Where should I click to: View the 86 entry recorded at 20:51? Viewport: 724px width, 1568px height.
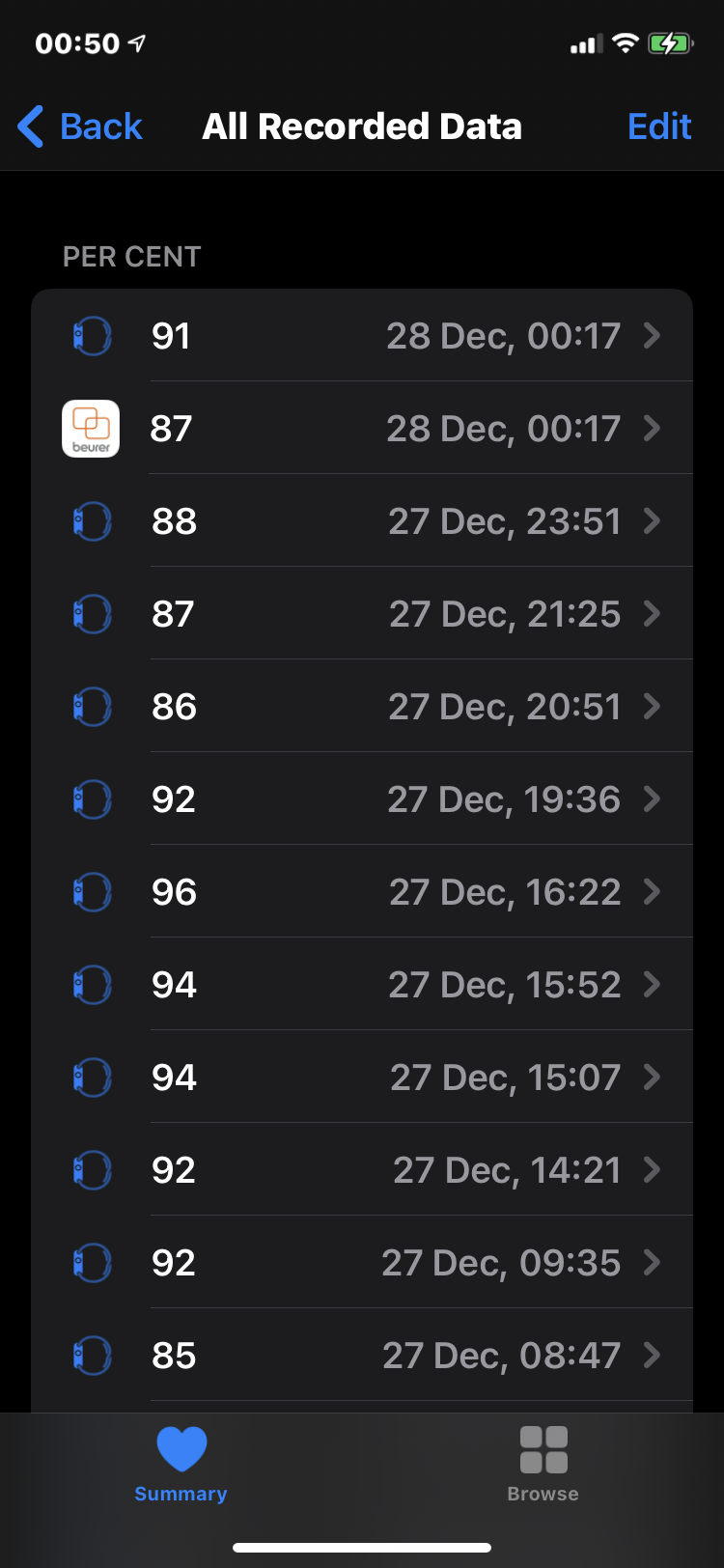[362, 707]
